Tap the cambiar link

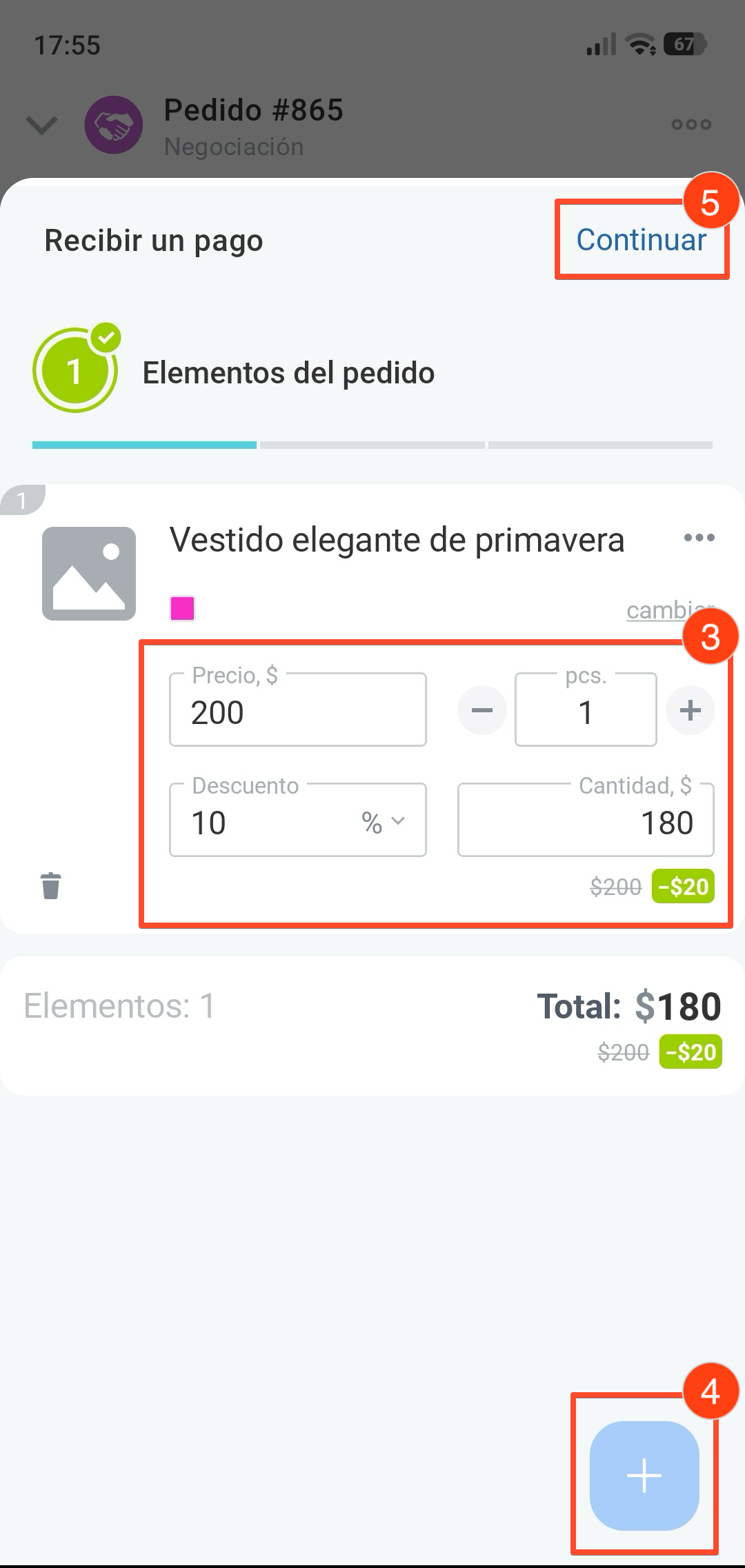(x=661, y=610)
